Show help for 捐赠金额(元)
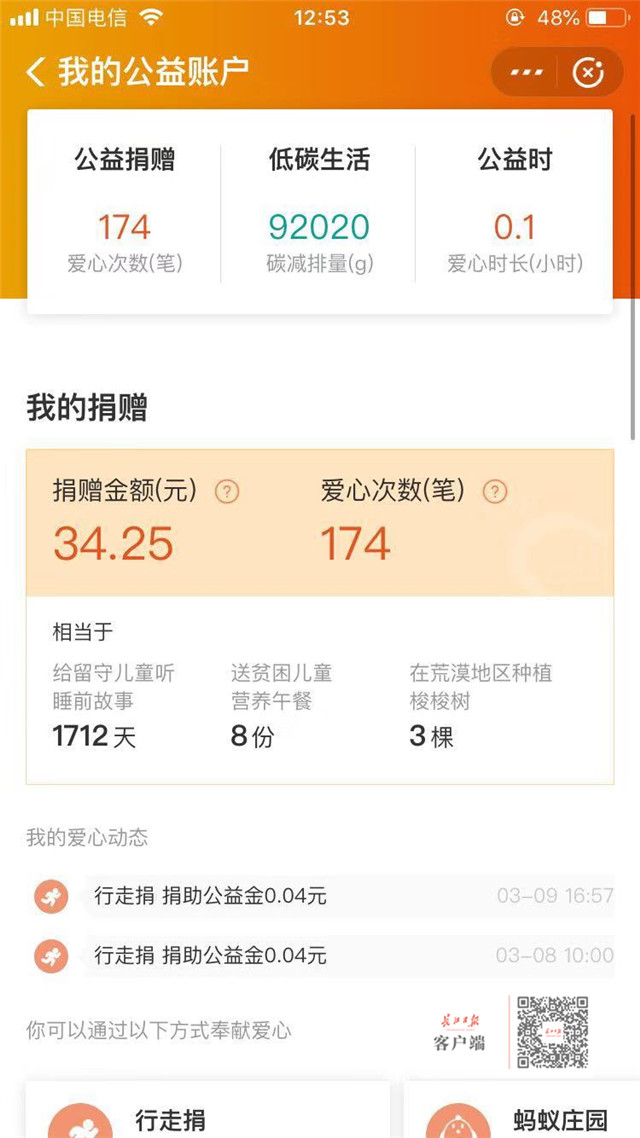 pyautogui.click(x=228, y=491)
